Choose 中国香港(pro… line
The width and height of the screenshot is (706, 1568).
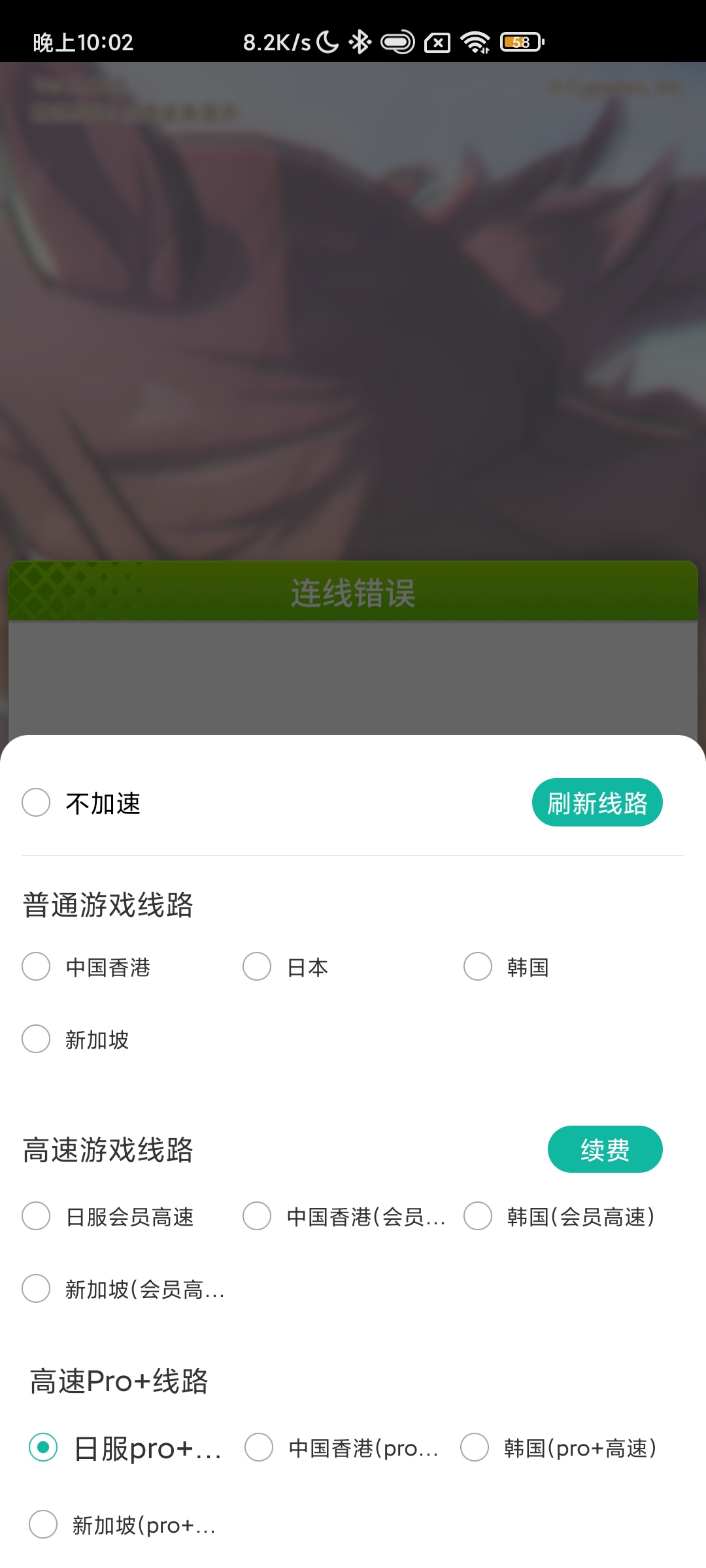tap(259, 1447)
